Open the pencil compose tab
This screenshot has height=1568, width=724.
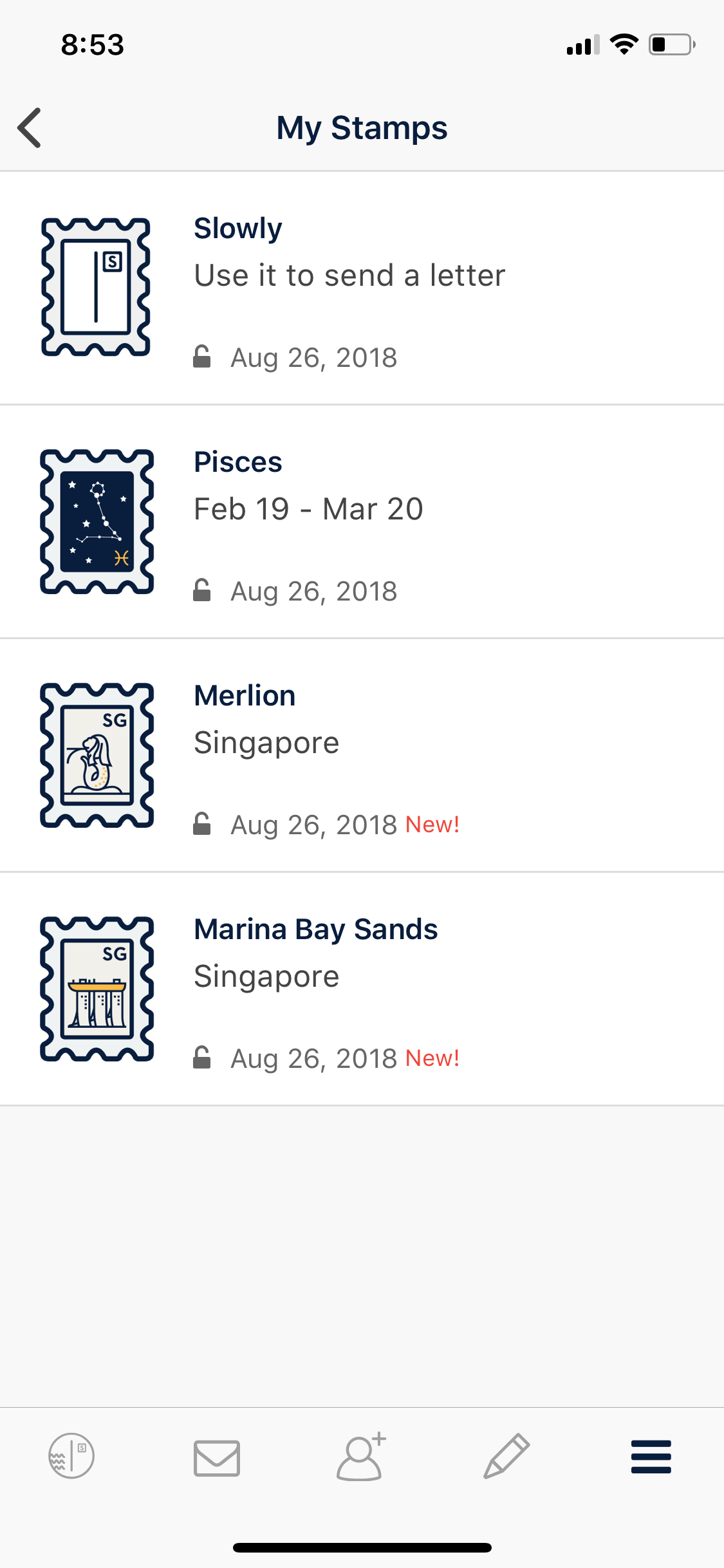[x=506, y=1456]
